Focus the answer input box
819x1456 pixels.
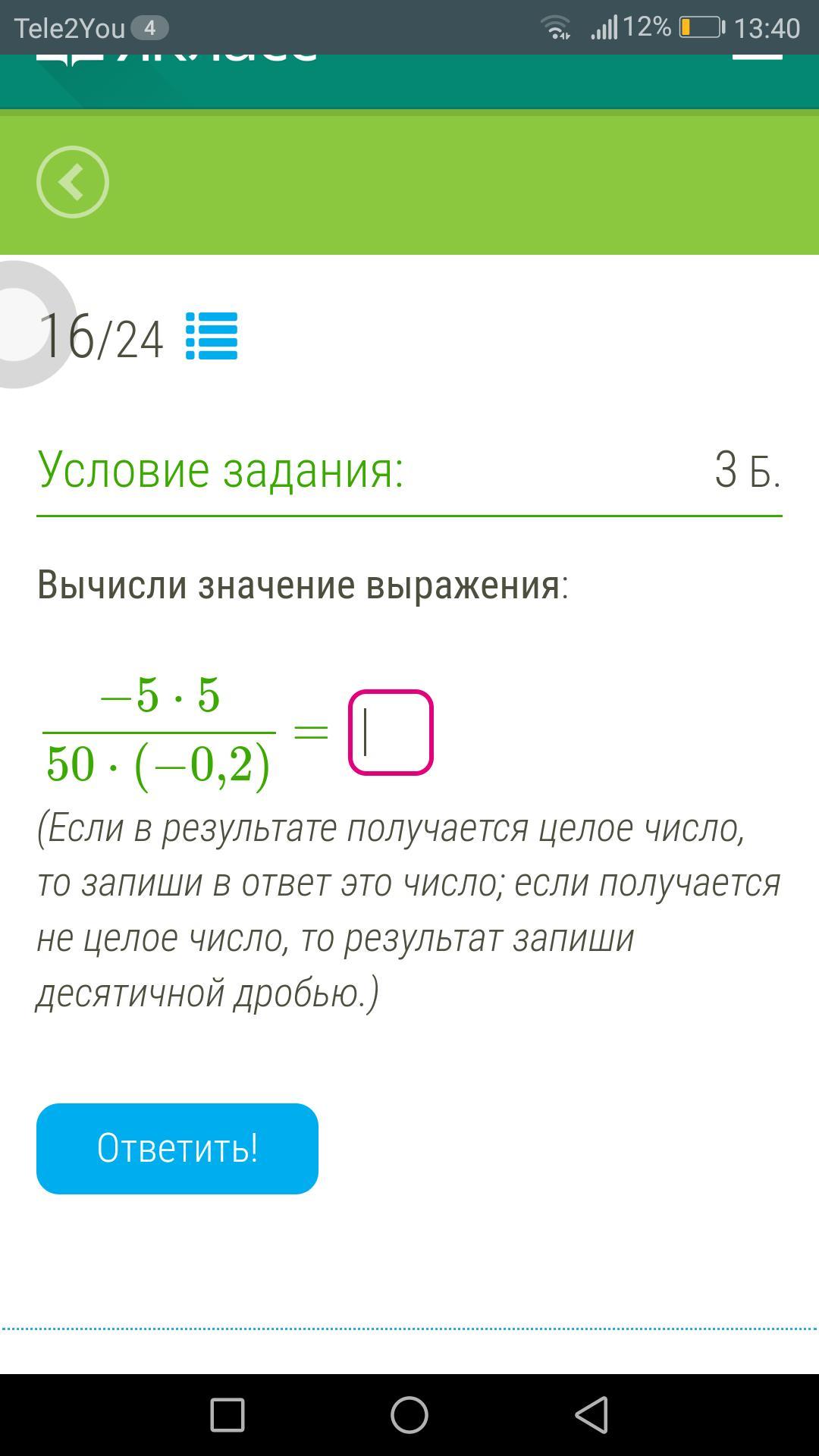pyautogui.click(x=391, y=733)
